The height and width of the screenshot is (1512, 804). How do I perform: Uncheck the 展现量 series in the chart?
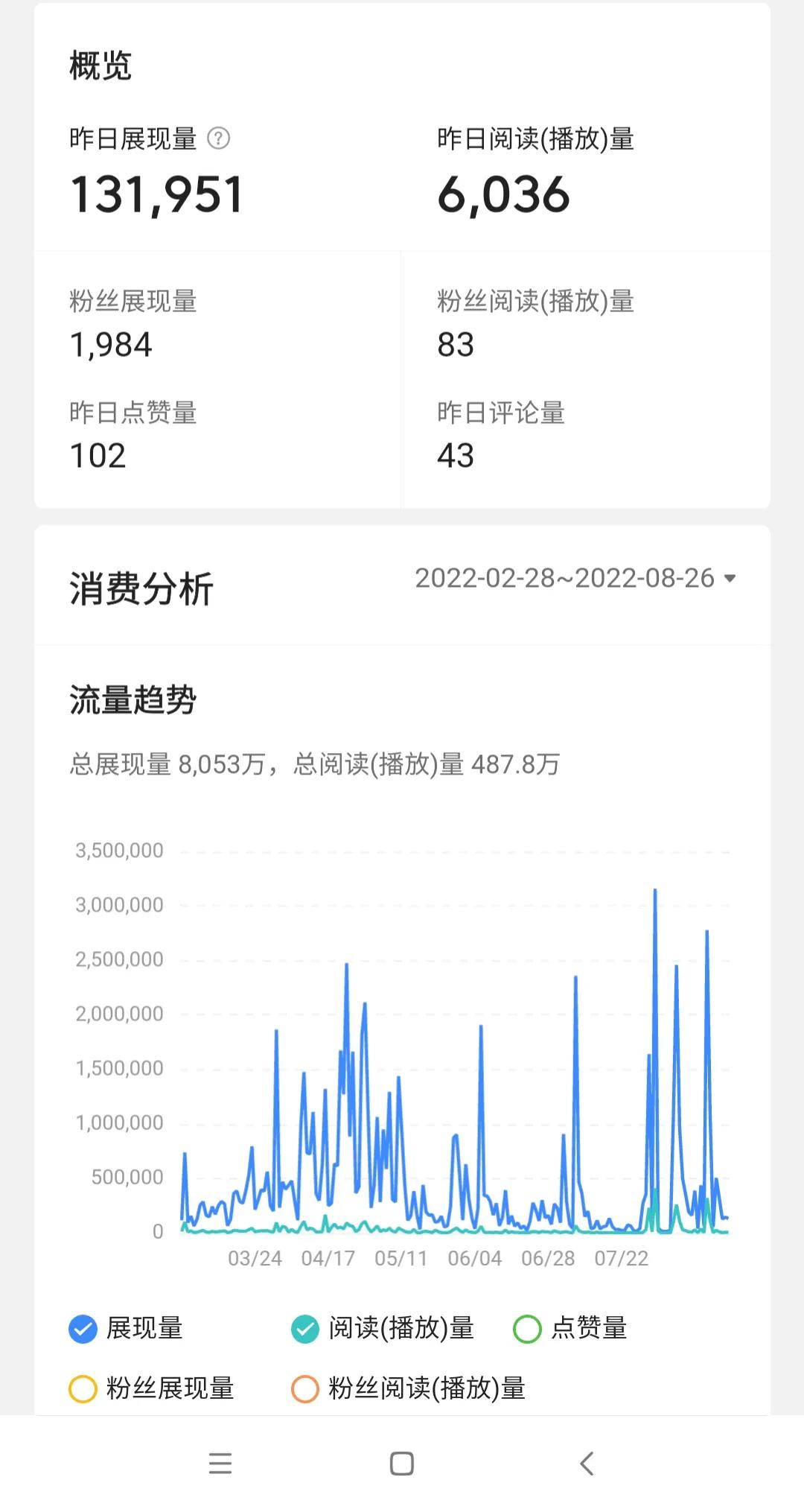tap(83, 1328)
